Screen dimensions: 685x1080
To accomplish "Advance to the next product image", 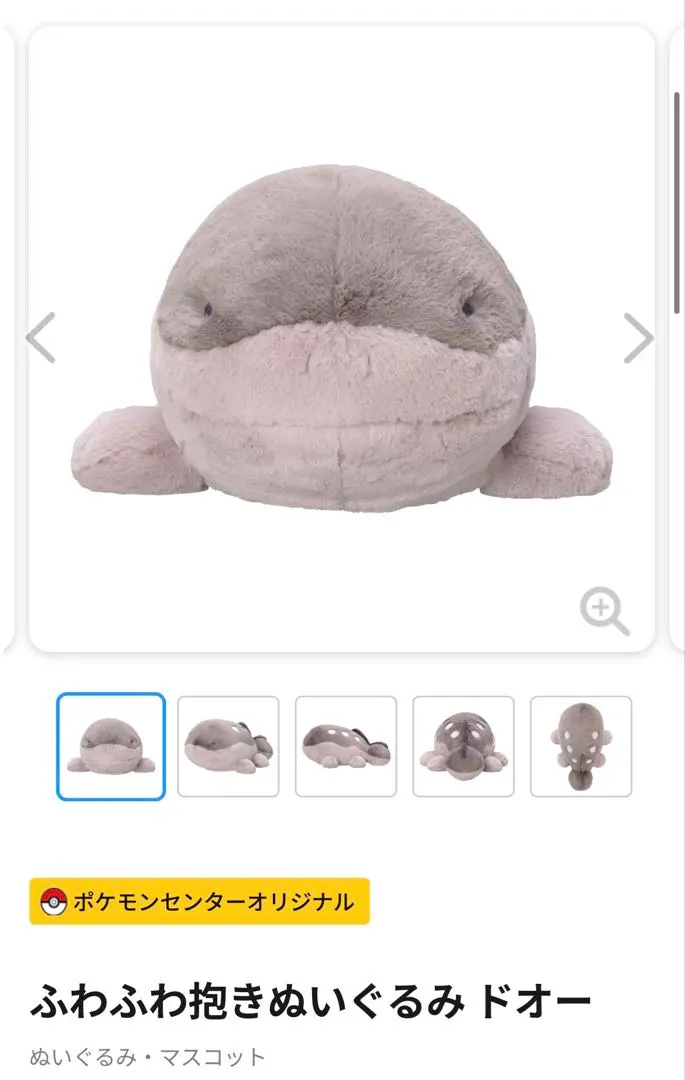I will [x=638, y=338].
